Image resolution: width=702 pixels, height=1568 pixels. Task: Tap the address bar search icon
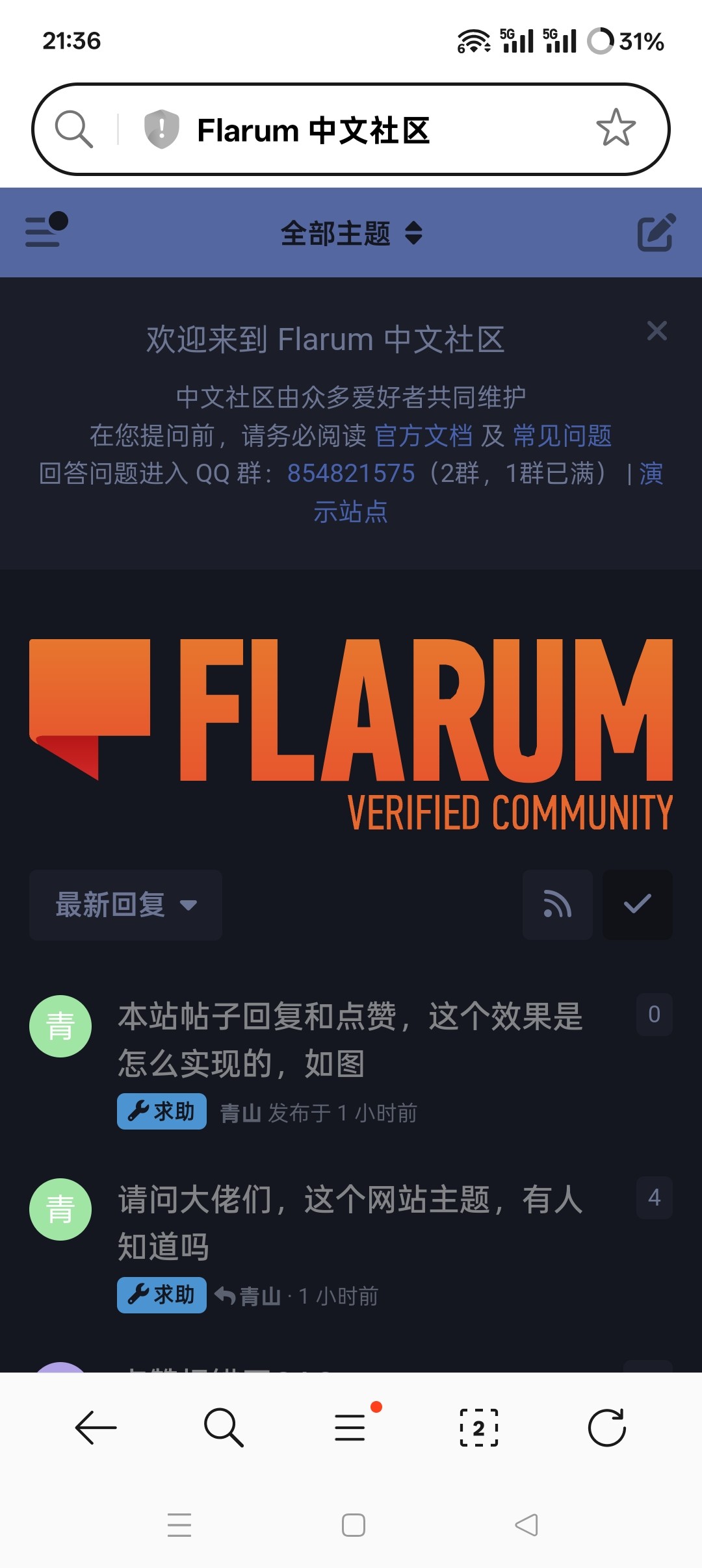point(73,129)
